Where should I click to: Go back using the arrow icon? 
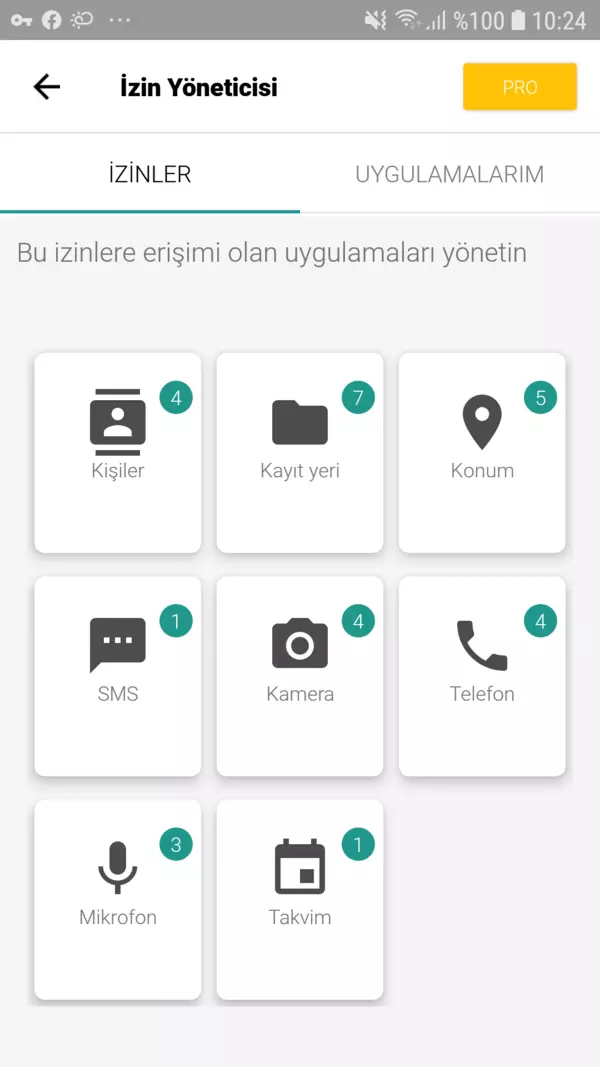47,87
